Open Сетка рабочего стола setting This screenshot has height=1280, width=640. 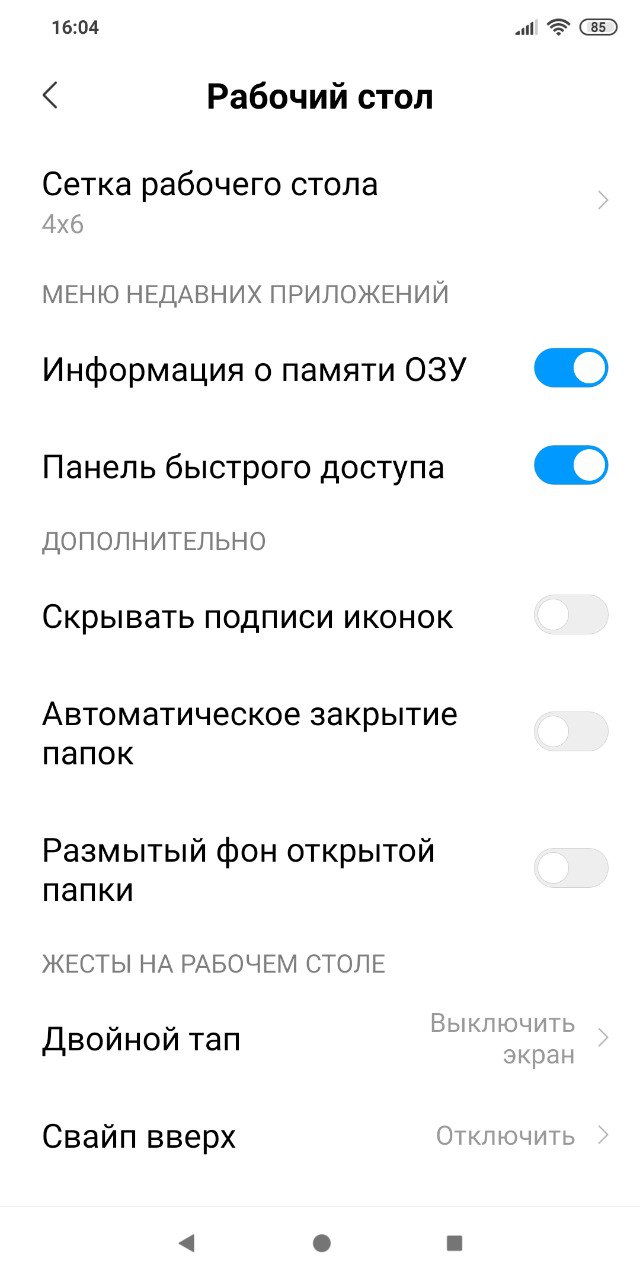pos(320,202)
